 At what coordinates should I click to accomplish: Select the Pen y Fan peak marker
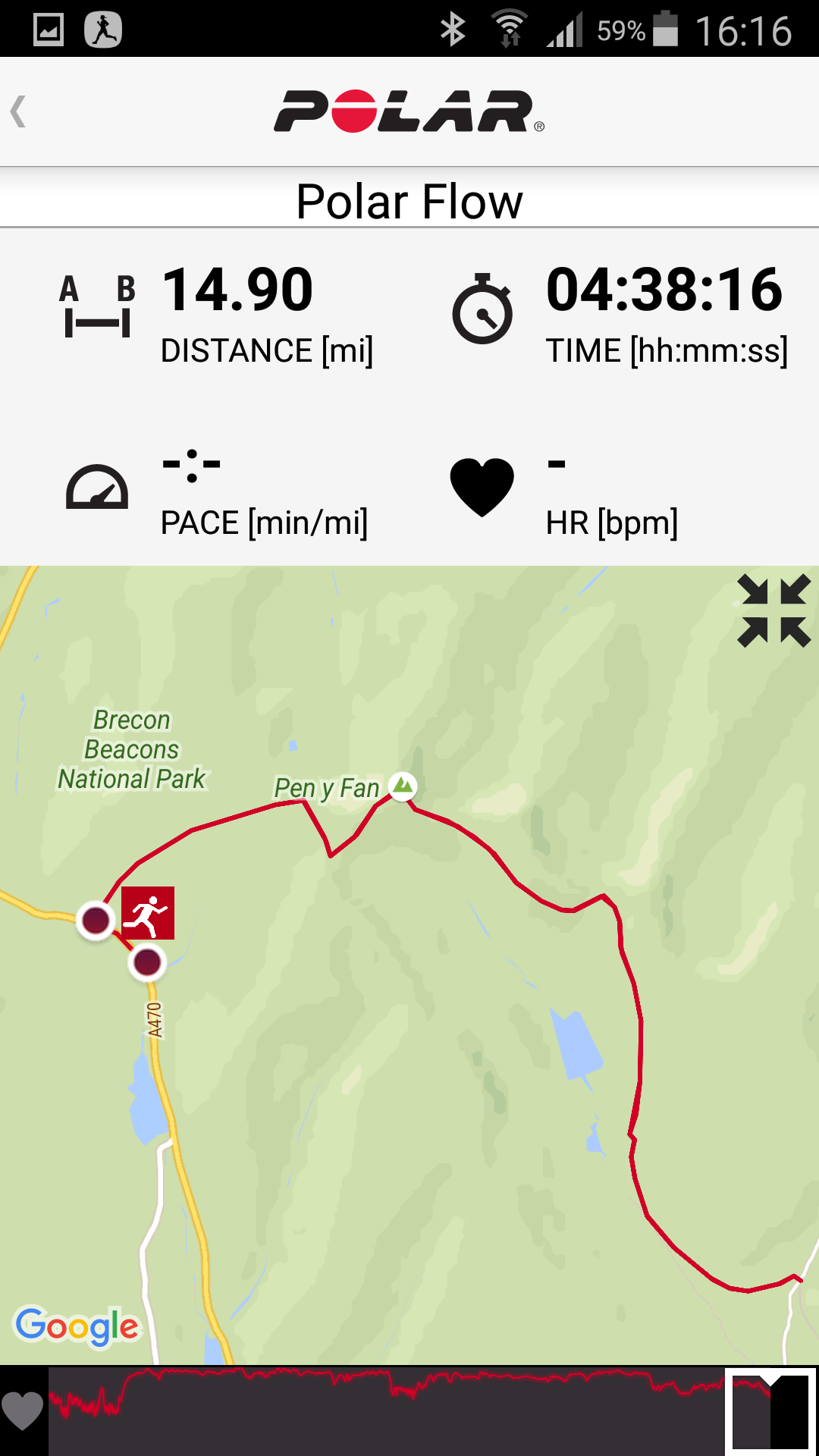pyautogui.click(x=403, y=786)
